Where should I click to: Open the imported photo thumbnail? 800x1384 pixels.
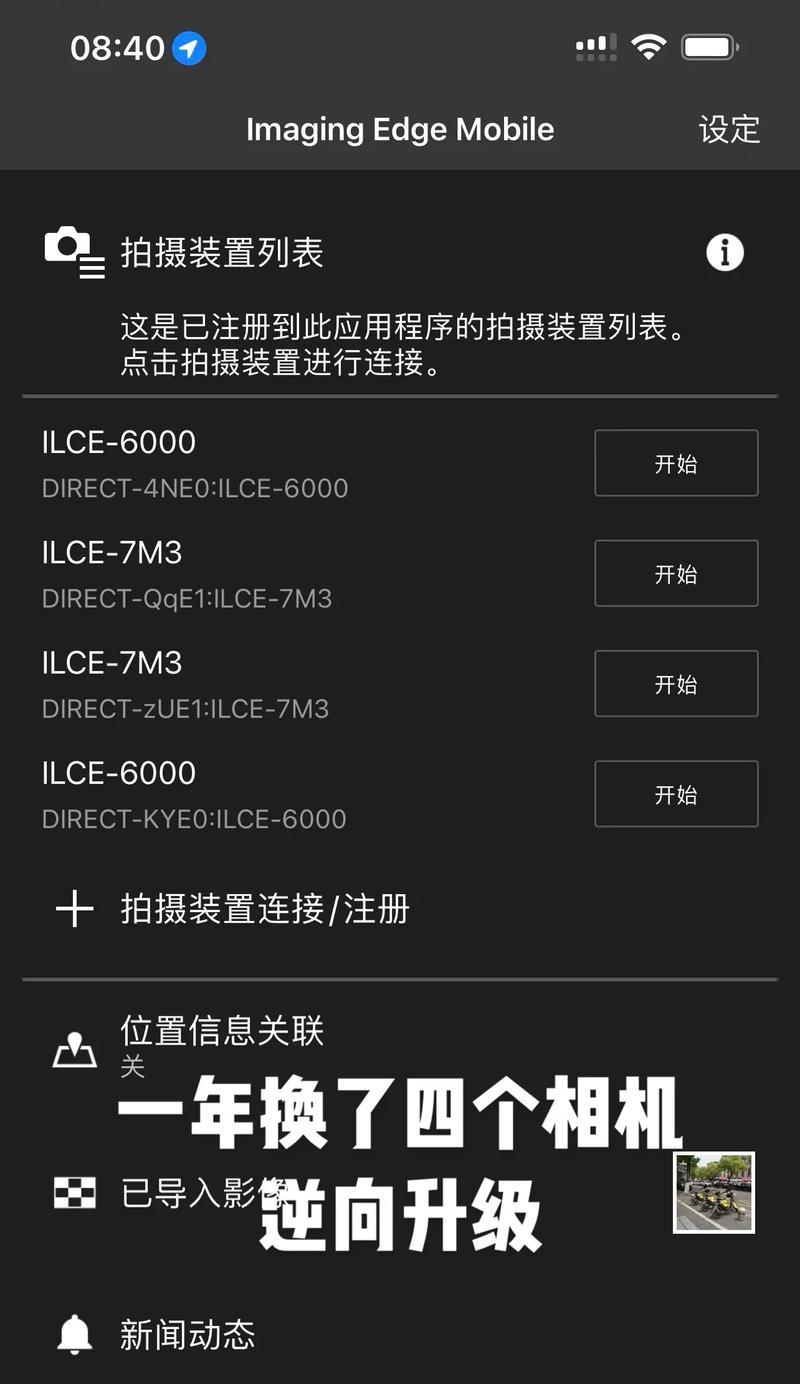(x=714, y=1192)
